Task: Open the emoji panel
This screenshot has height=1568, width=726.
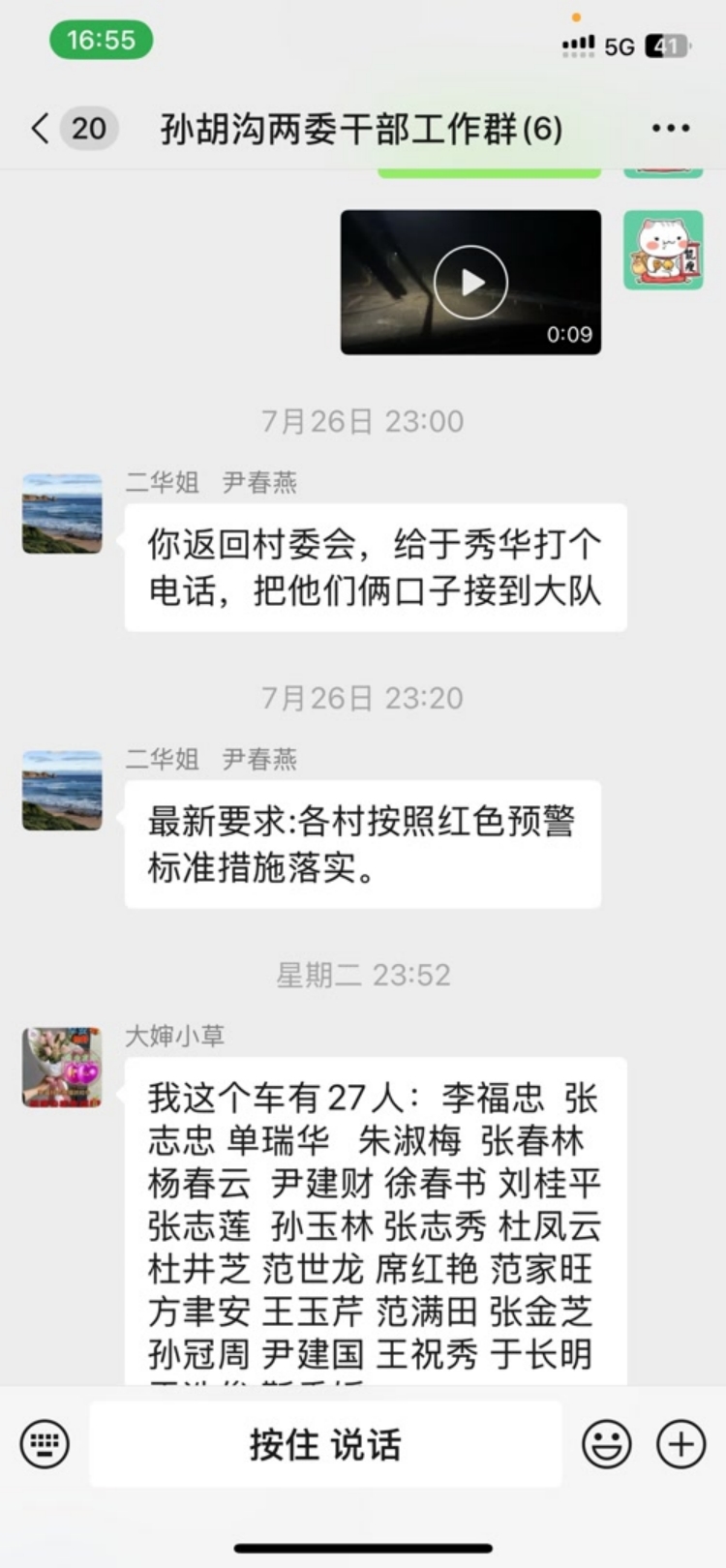Action: pos(605,1443)
